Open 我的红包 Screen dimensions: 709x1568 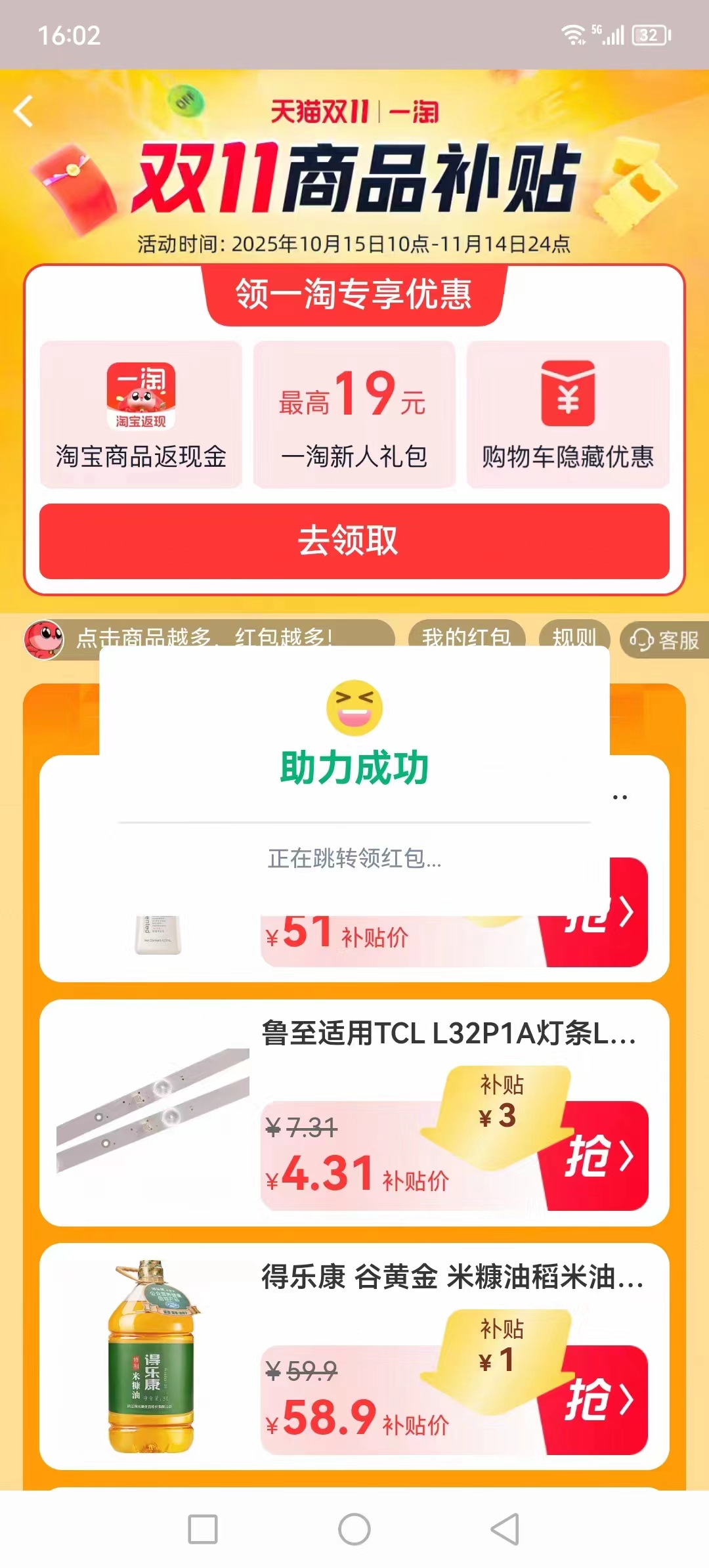click(x=466, y=634)
